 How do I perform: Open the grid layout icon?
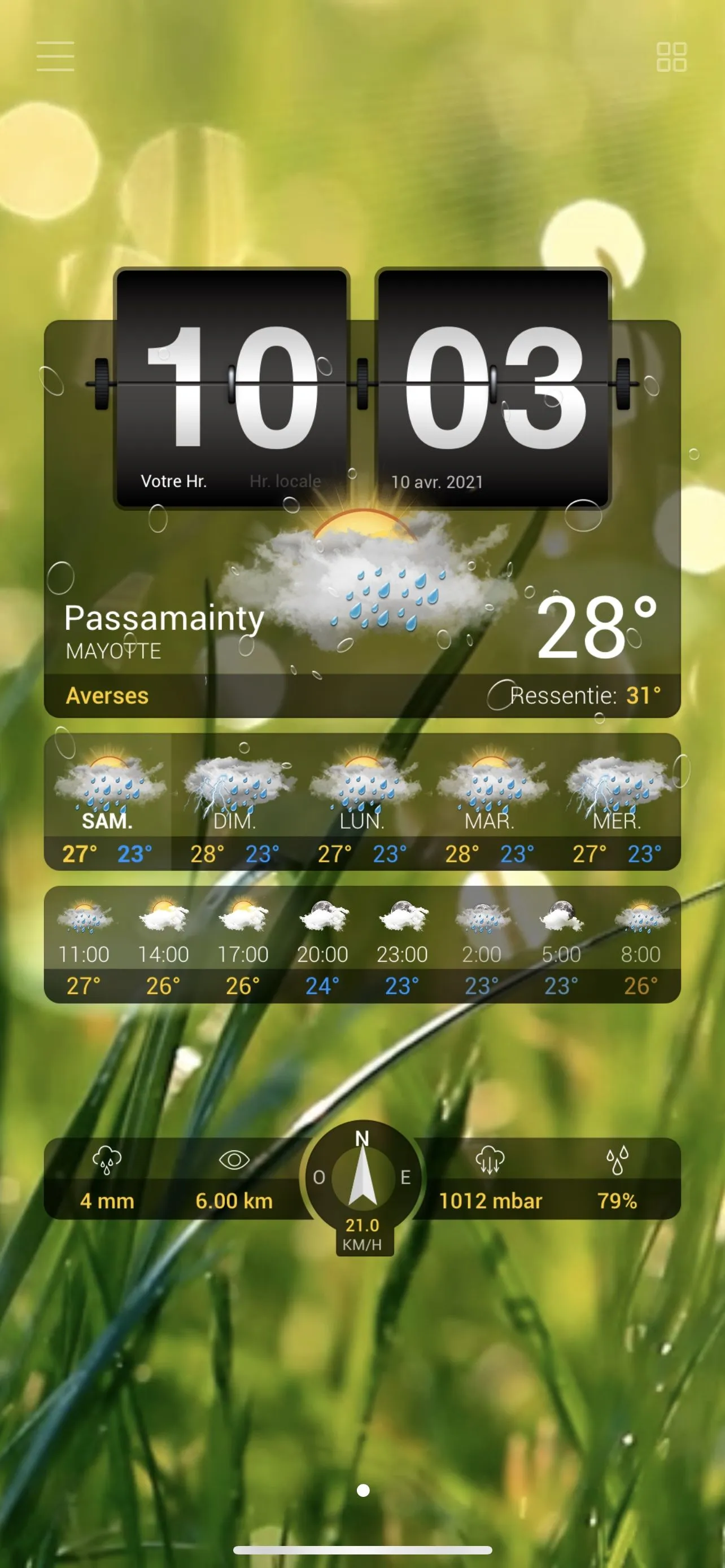(x=671, y=56)
